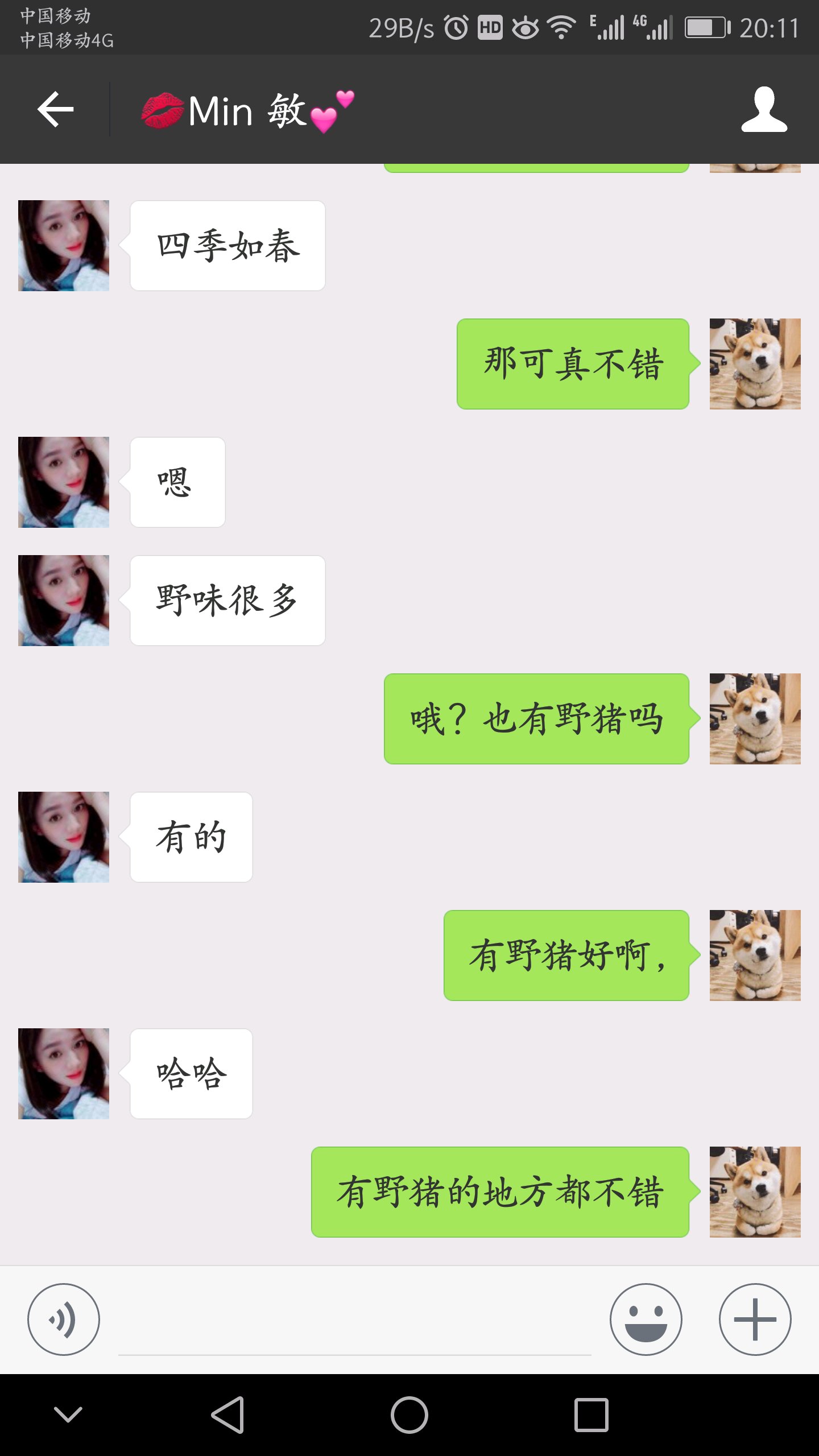
Task: Tap the dog avatar beside 那可真不错
Action: coord(755,364)
